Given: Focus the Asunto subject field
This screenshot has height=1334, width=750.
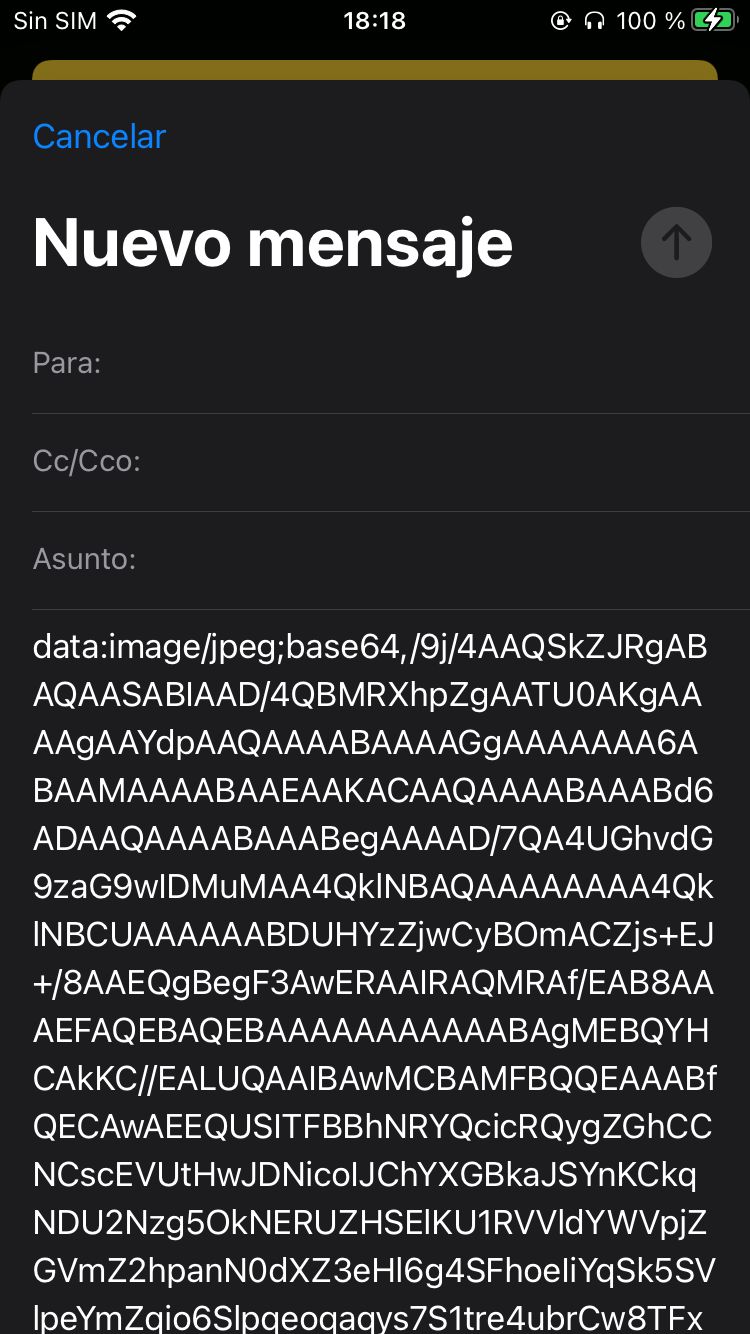Looking at the screenshot, I should tap(391, 559).
